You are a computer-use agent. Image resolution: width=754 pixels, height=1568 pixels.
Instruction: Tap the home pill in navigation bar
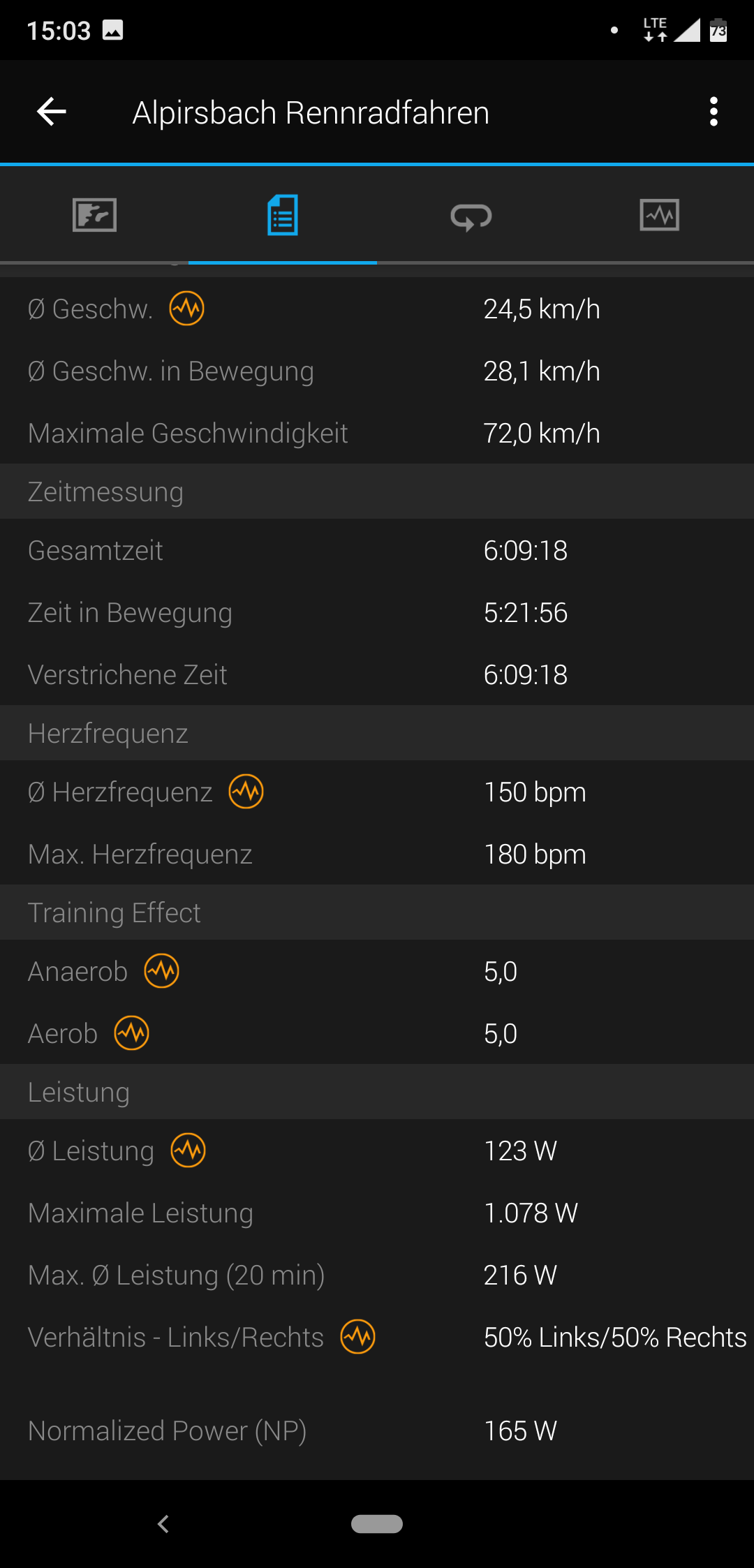(377, 1524)
